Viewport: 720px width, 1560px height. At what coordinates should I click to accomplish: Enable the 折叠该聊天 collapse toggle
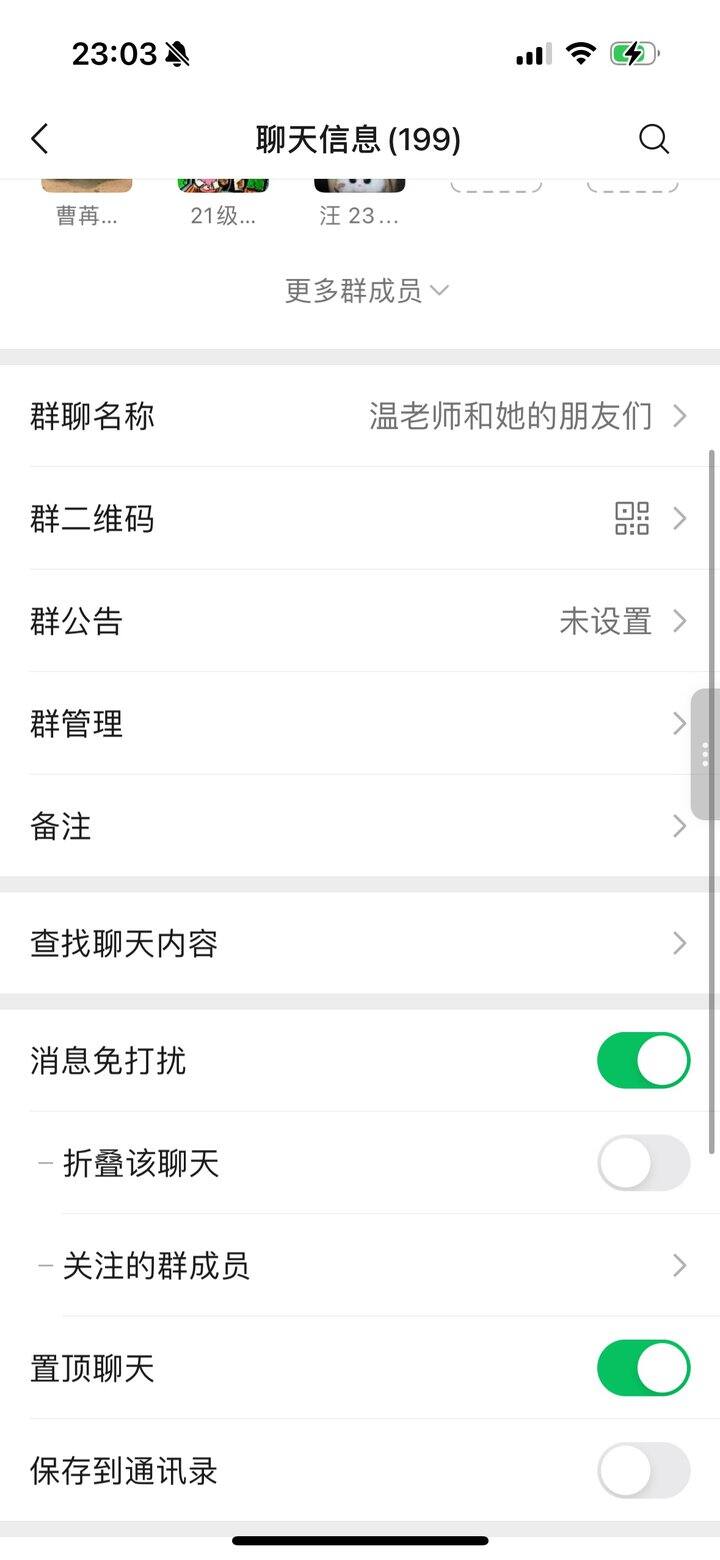pos(643,1162)
